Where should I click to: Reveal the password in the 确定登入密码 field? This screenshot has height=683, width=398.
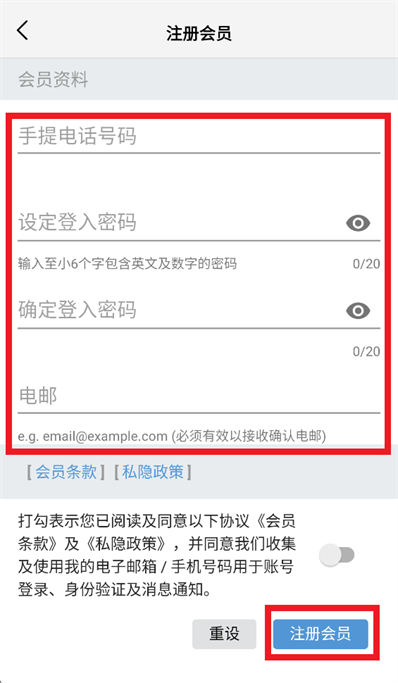coord(358,311)
